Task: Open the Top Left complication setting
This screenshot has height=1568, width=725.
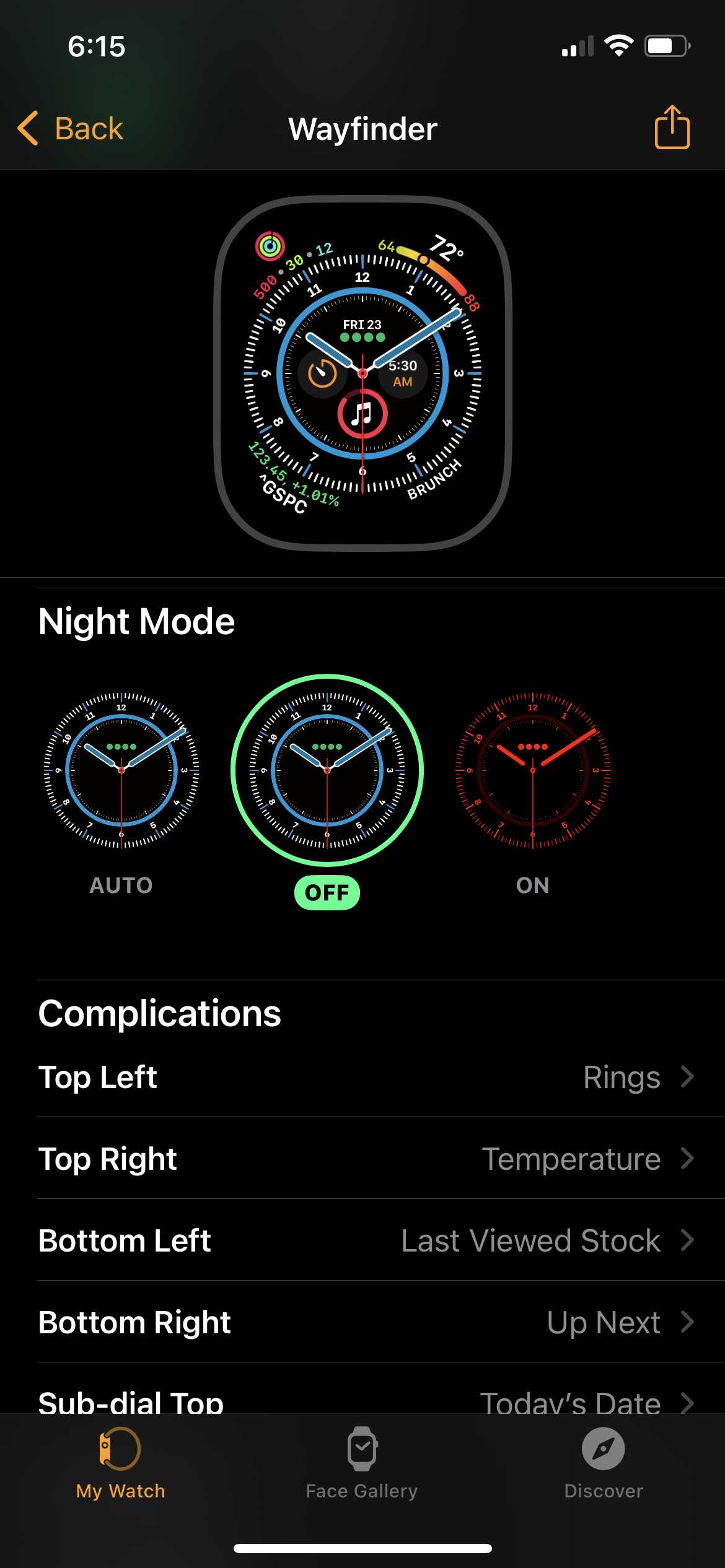Action: pos(366,1078)
